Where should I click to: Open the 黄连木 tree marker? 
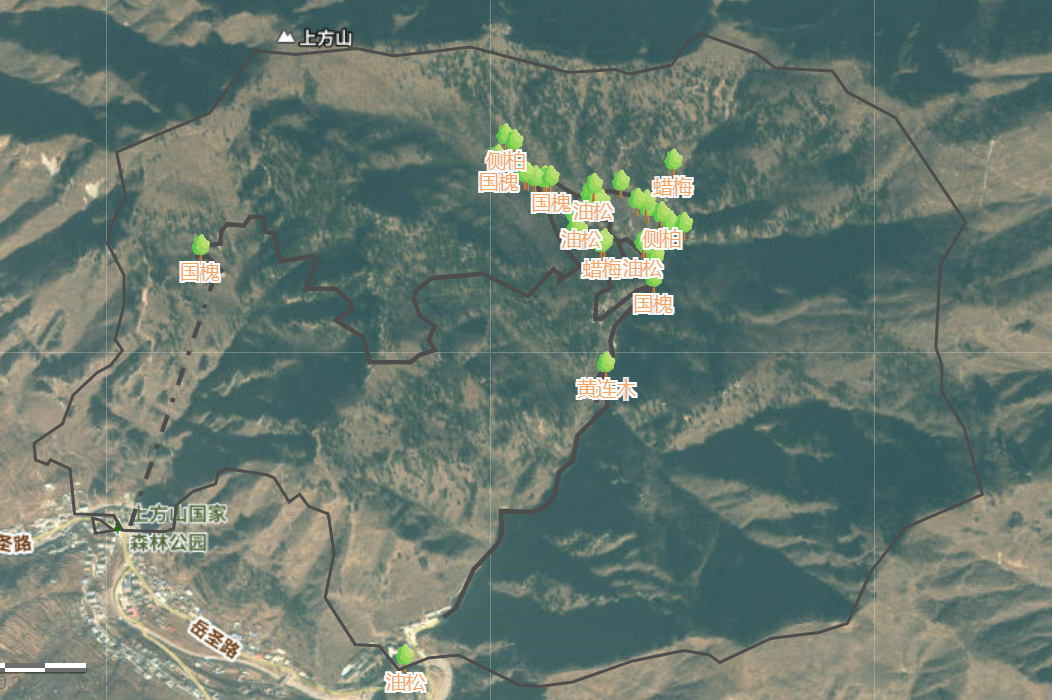click(605, 364)
